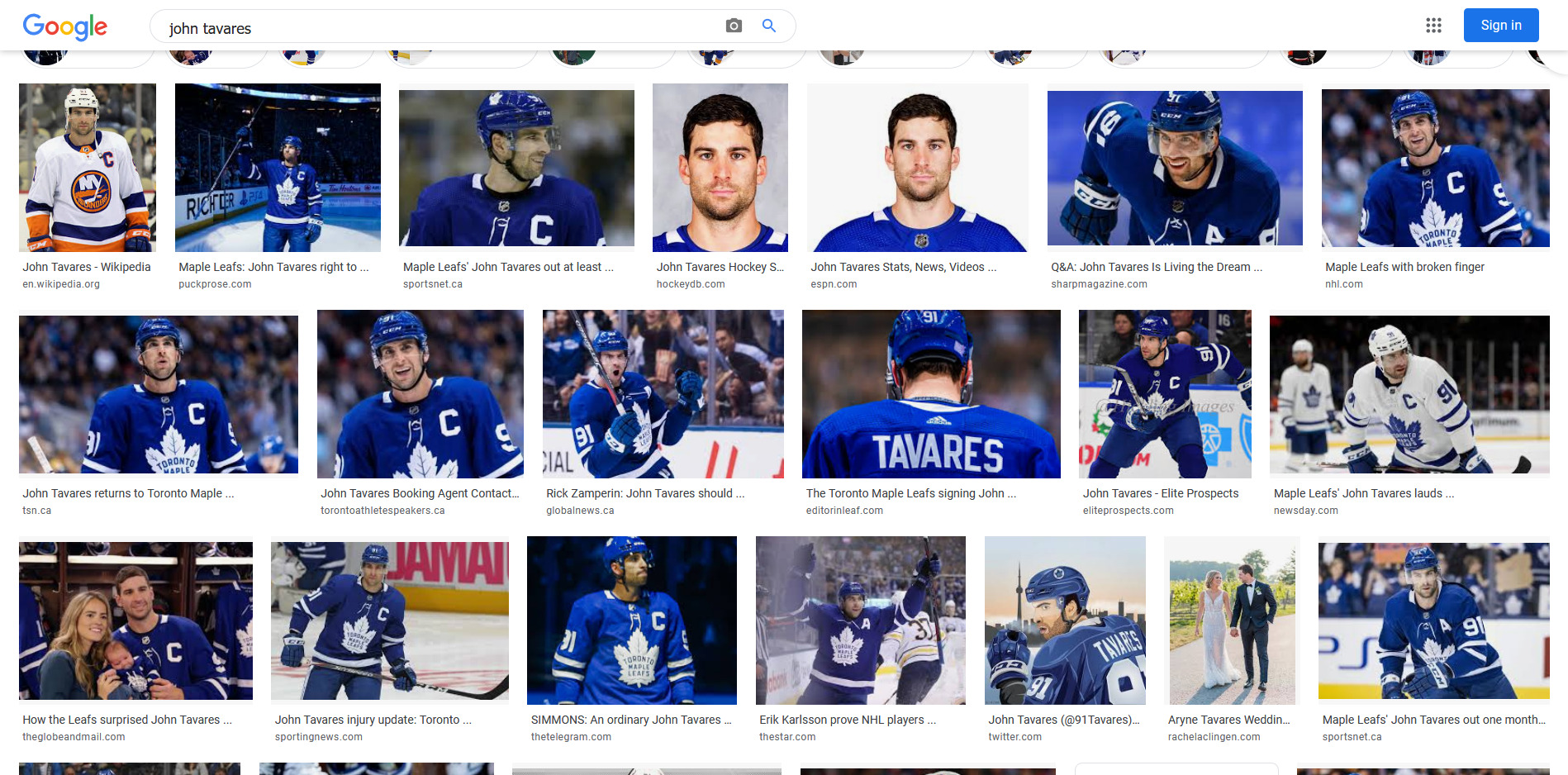Open the Booking Agent Contact image result
The height and width of the screenshot is (775, 1568).
point(420,394)
